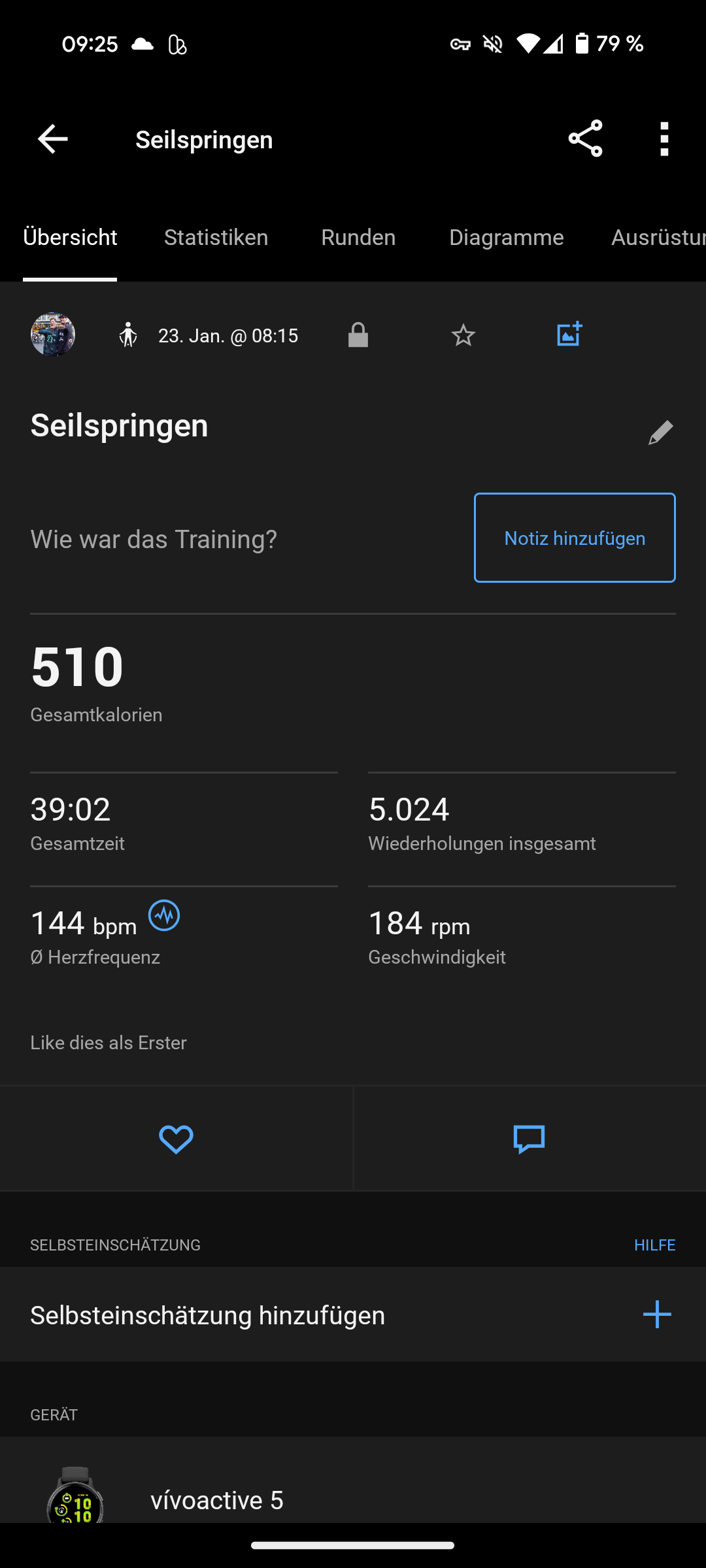Edit the activity name with pencil
The height and width of the screenshot is (1568, 706).
660,433
